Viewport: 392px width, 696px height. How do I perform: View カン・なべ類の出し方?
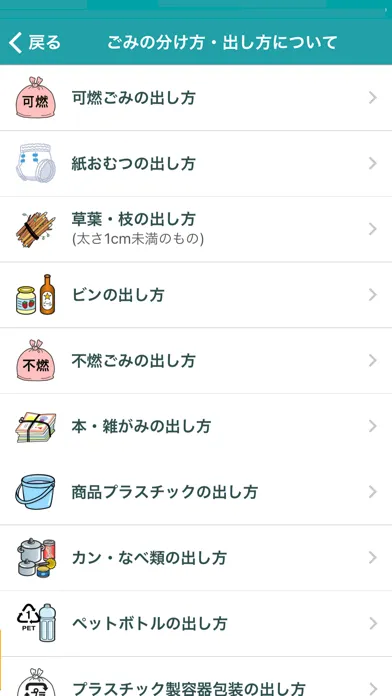point(196,558)
